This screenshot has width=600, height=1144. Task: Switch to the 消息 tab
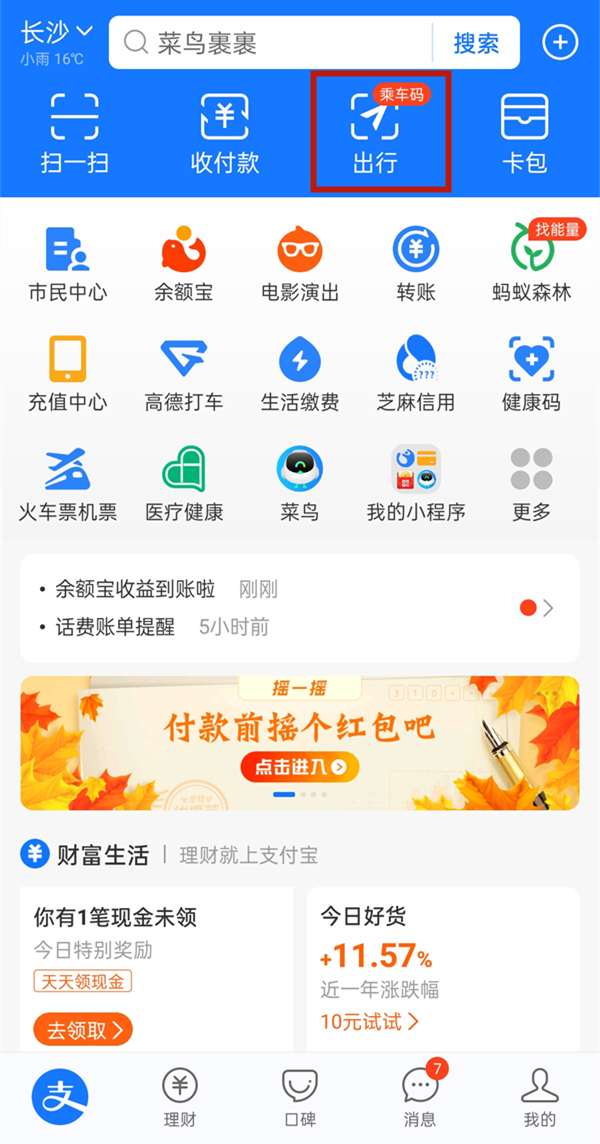pos(420,1097)
